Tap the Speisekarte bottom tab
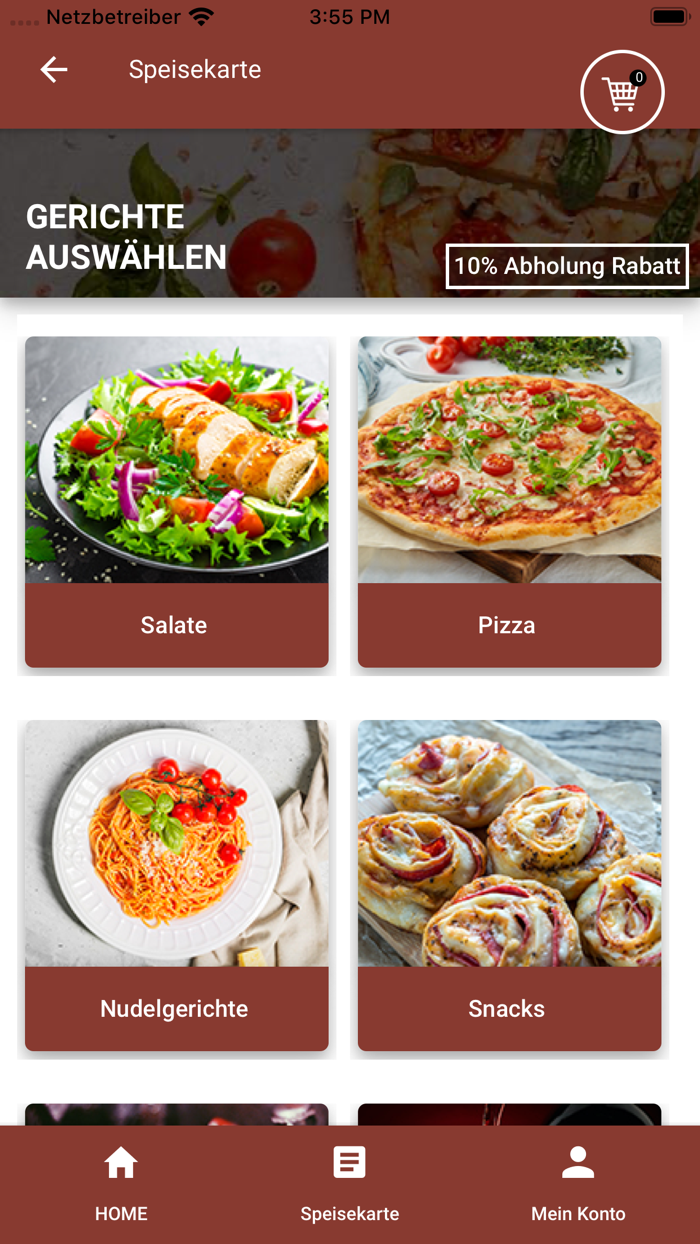Viewport: 700px width, 1244px height. click(349, 1184)
